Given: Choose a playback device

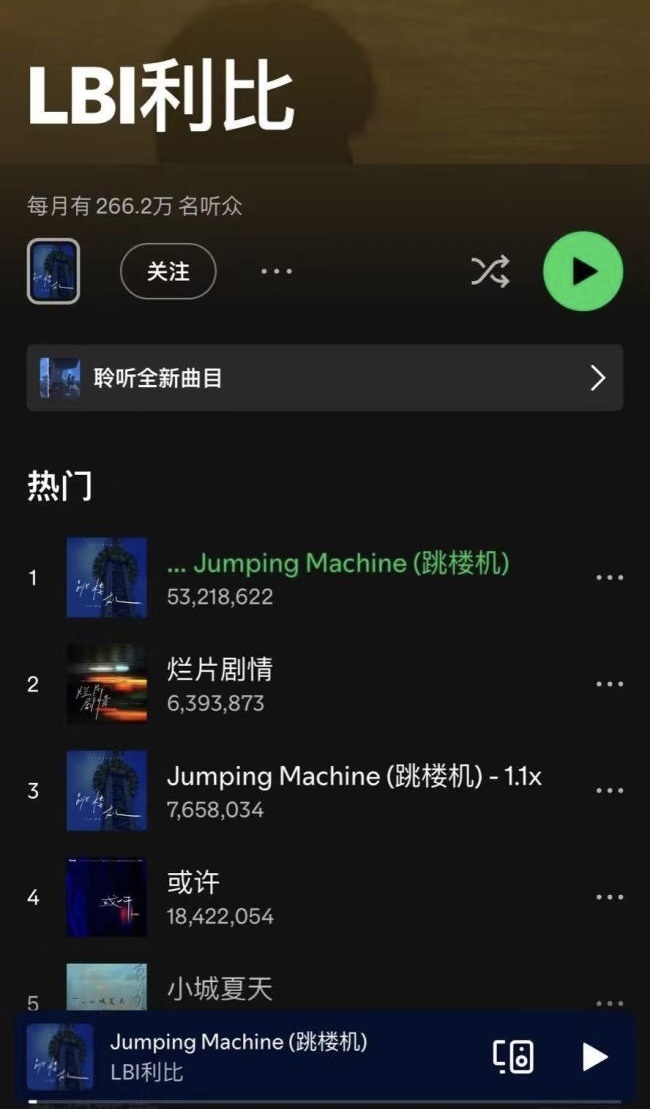Looking at the screenshot, I should click(513, 1056).
